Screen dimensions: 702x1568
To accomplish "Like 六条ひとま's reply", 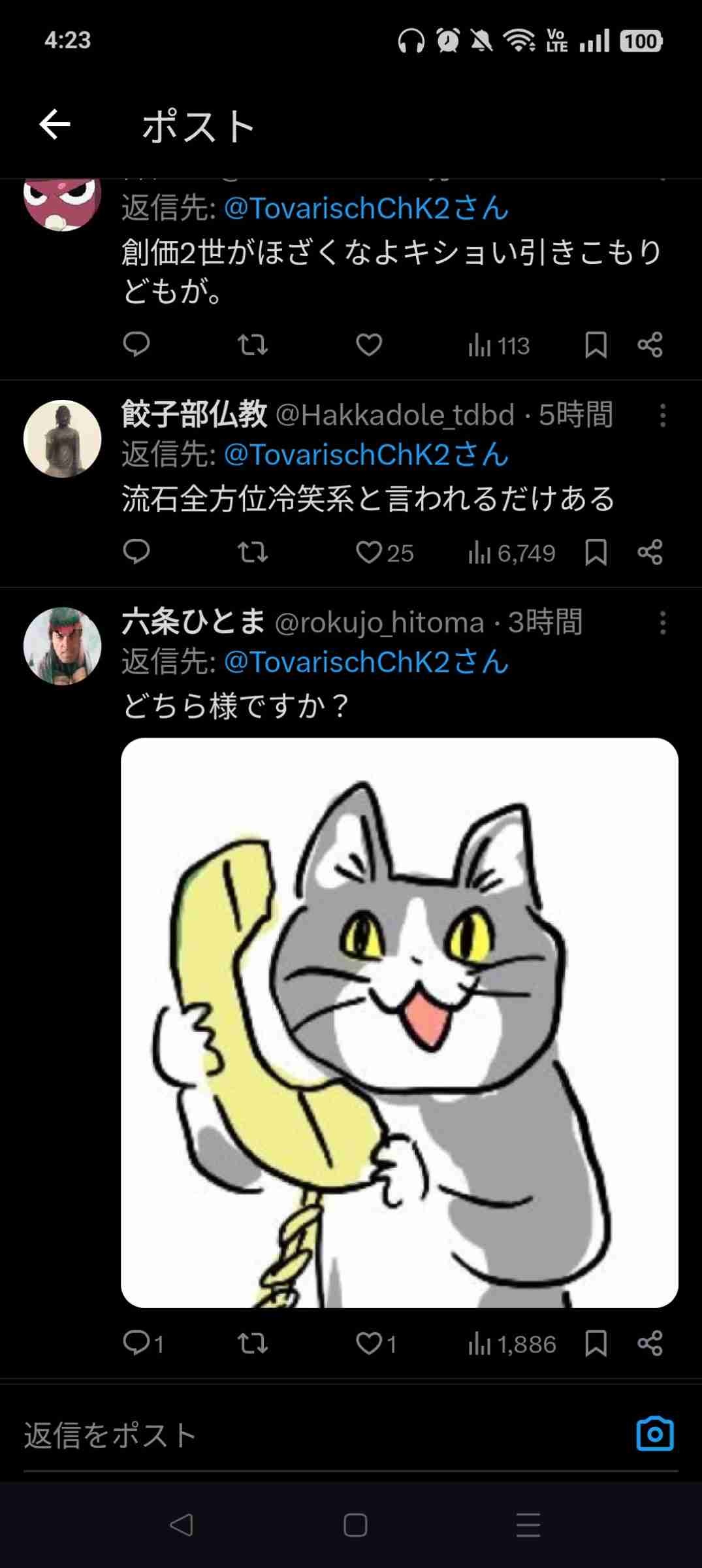I will pos(369,1344).
